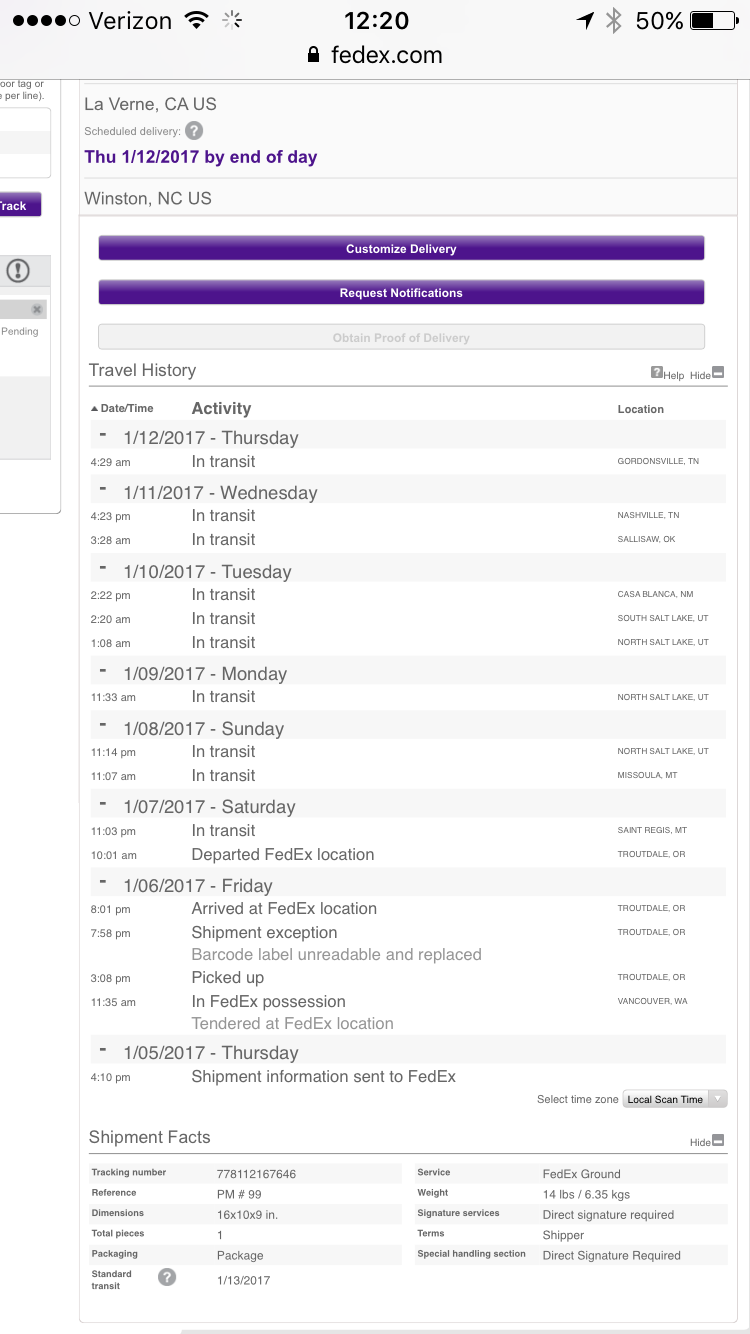750x1334 pixels.
Task: Hide the Travel History section
Action: coord(707,374)
